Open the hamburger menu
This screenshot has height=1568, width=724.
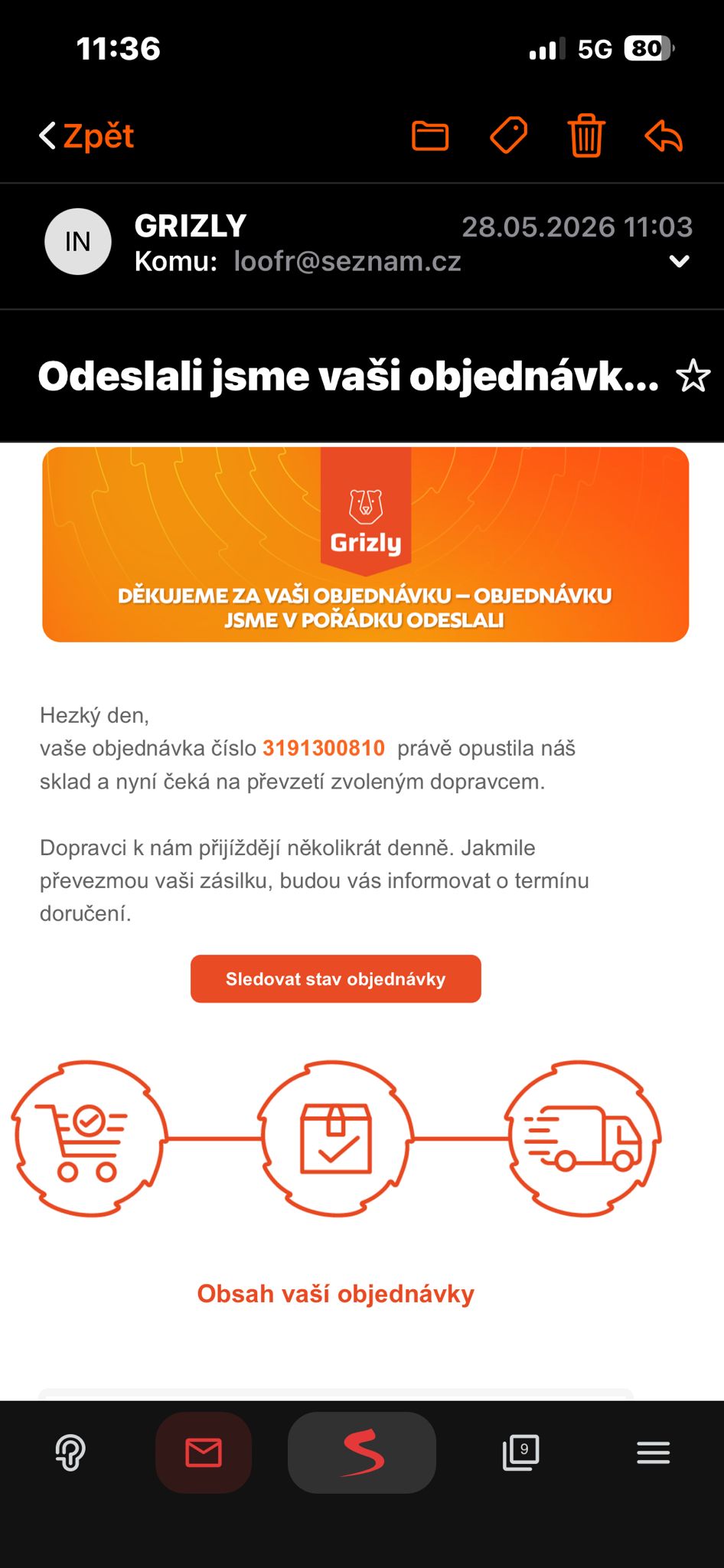point(654,1452)
